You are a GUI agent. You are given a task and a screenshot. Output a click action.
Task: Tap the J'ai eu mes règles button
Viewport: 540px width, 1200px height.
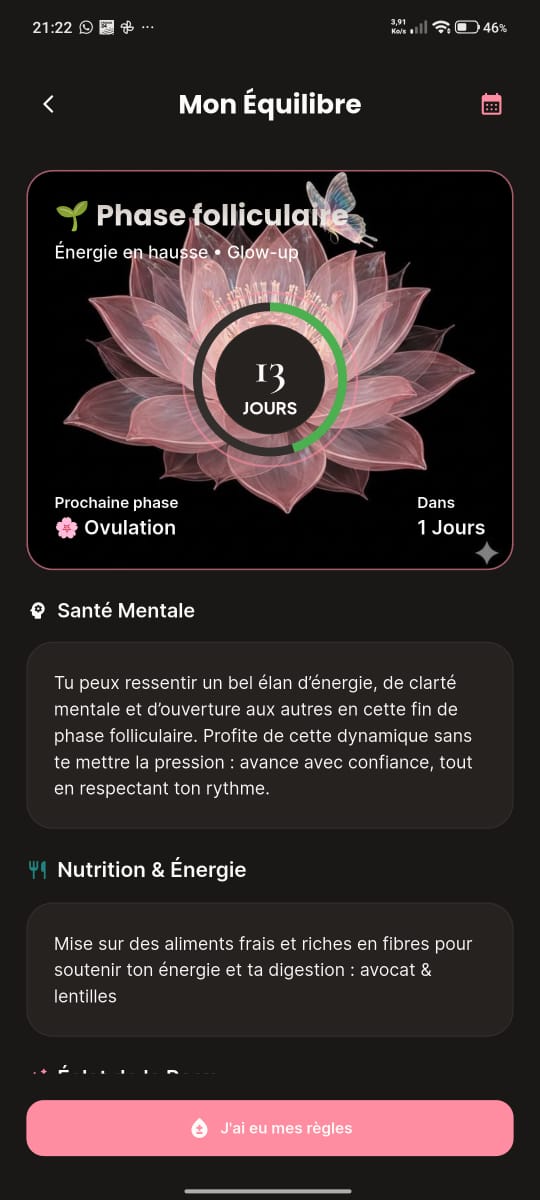pyautogui.click(x=270, y=1128)
